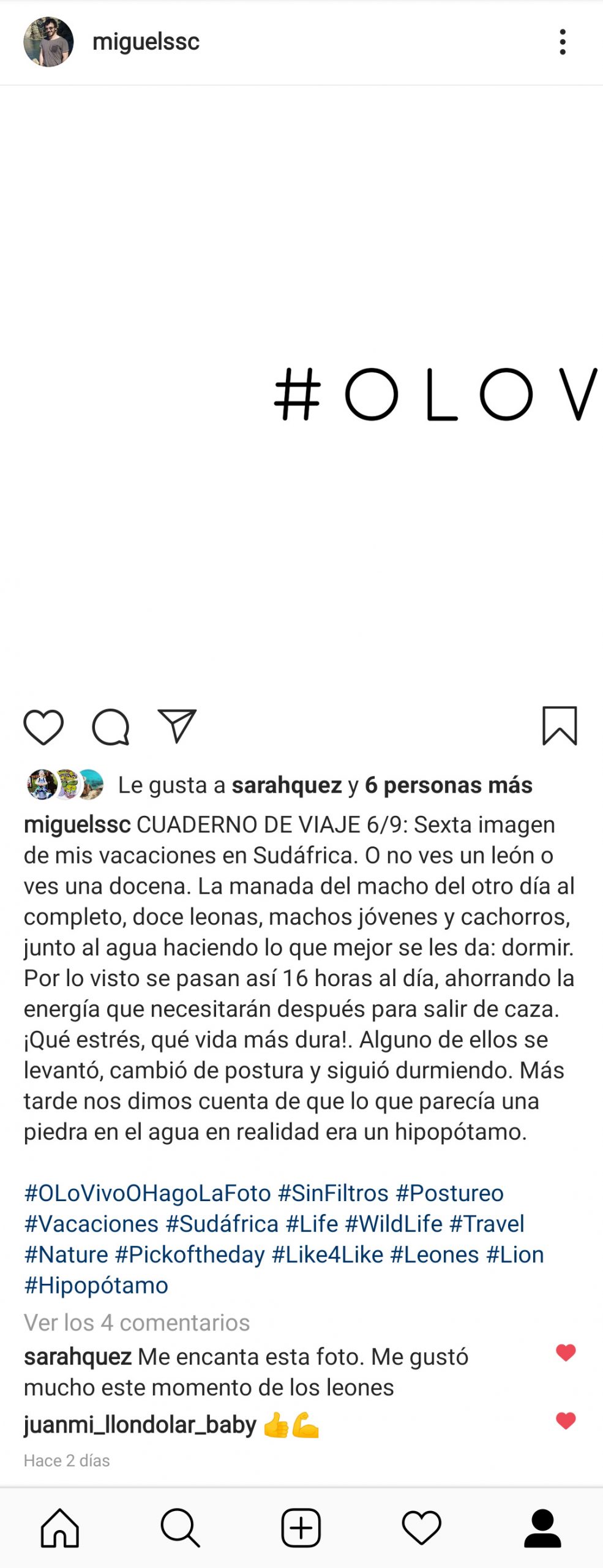Browse the #WildLife hashtag
The width and height of the screenshot is (603, 1568).
(x=394, y=1224)
